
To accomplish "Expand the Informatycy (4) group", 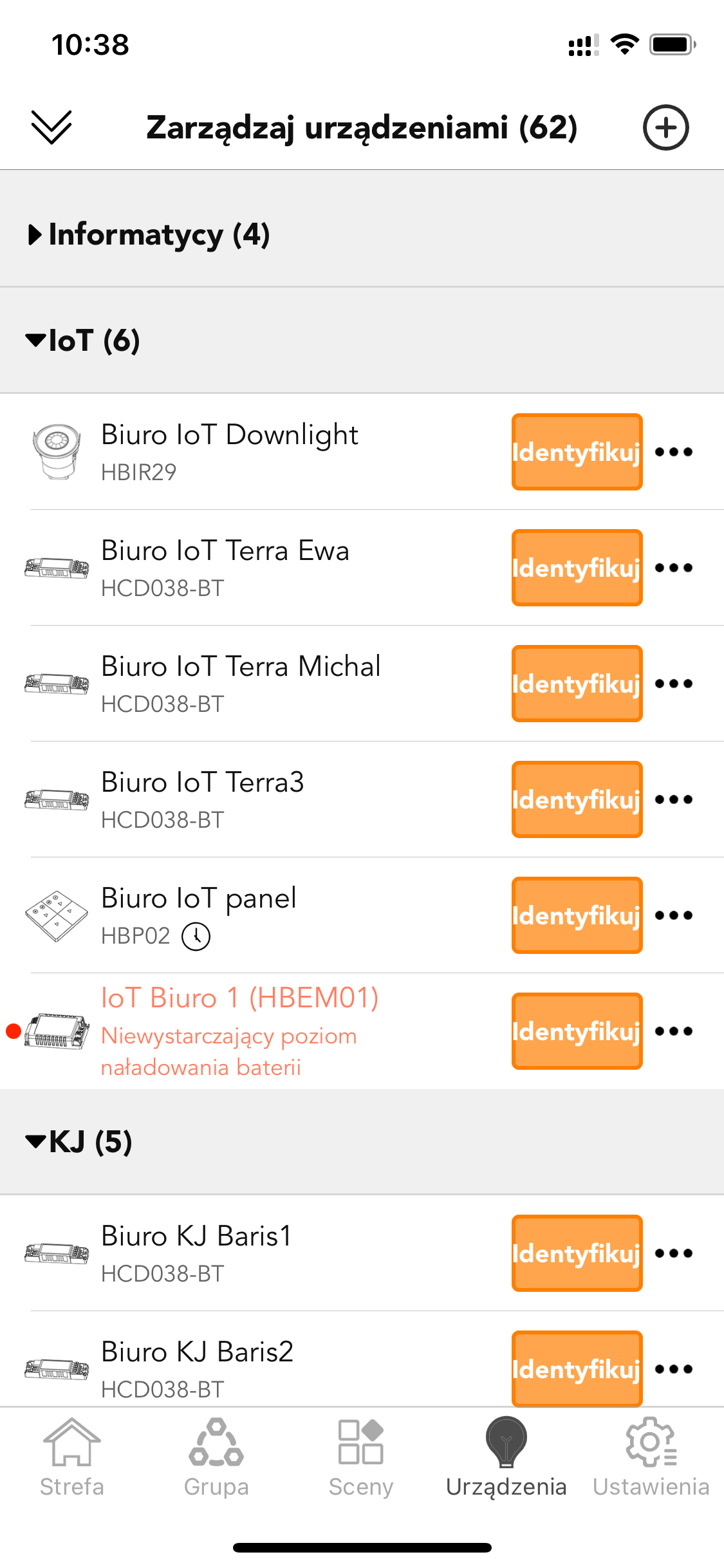I will [x=362, y=234].
